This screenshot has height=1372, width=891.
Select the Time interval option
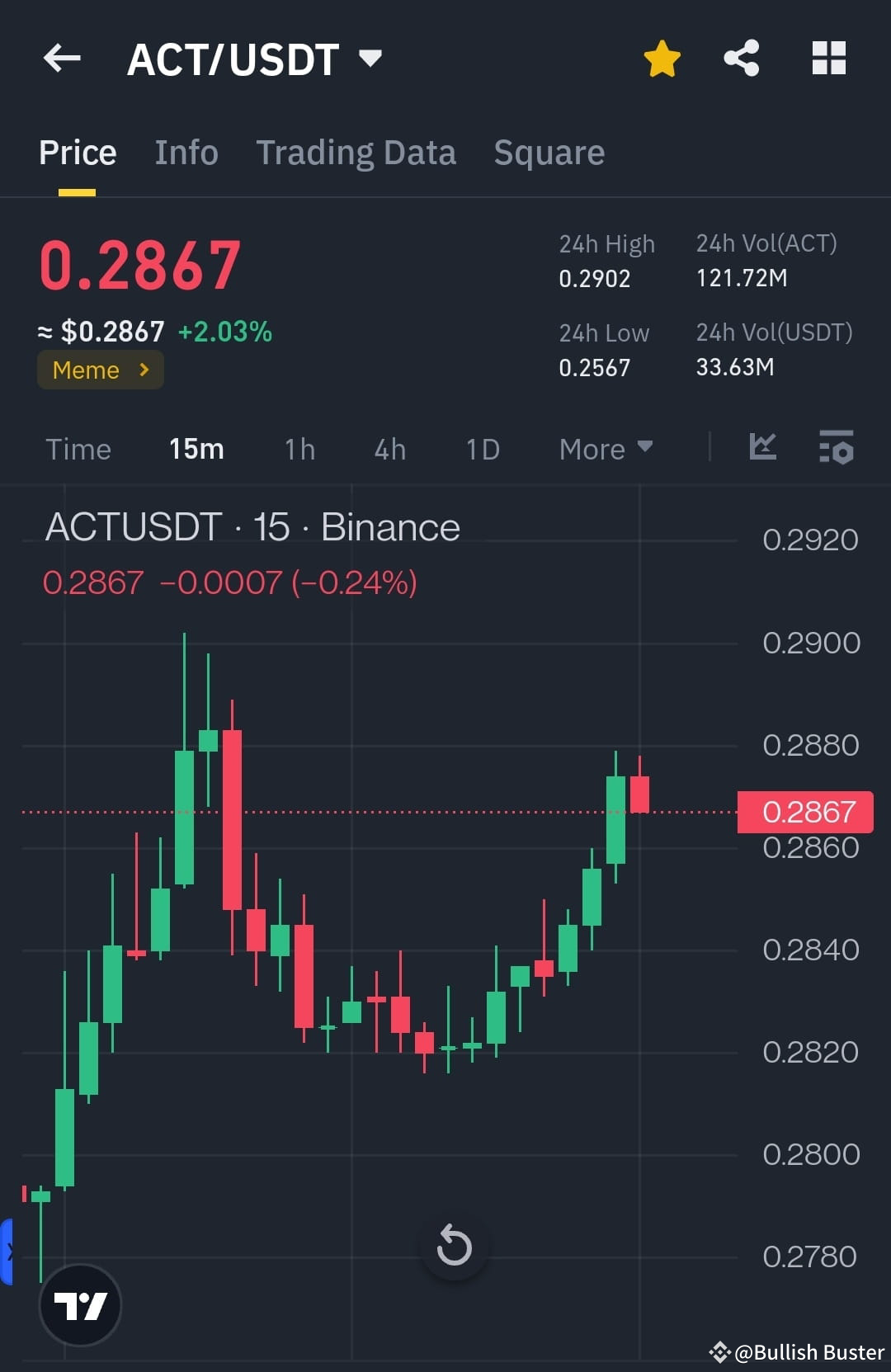pos(78,449)
